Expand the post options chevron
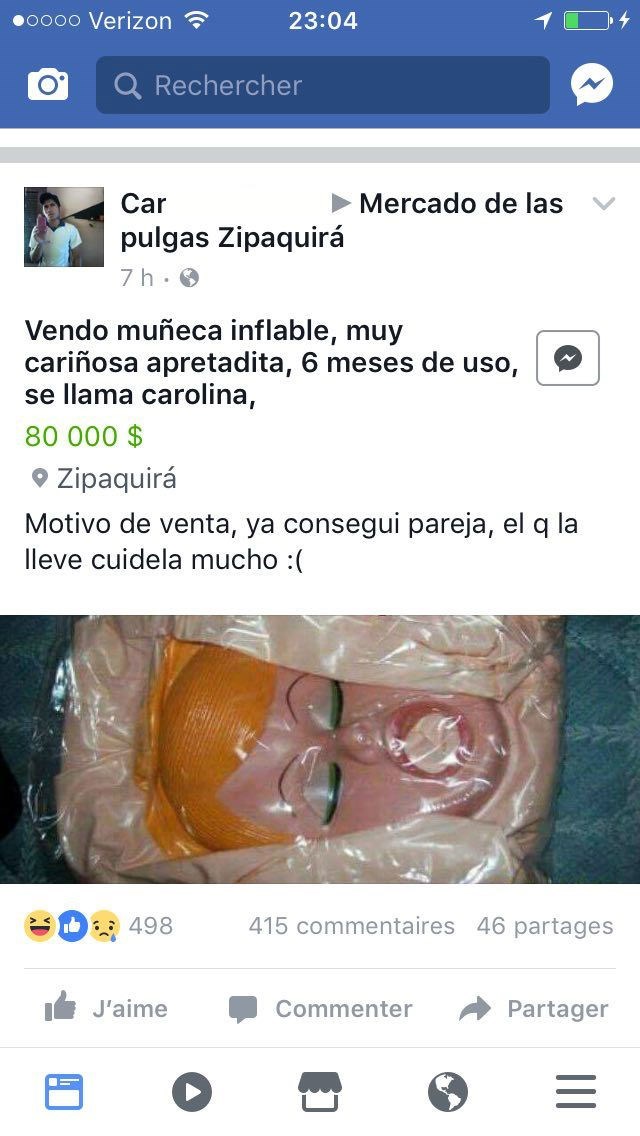This screenshot has width=640, height=1136. tap(603, 204)
